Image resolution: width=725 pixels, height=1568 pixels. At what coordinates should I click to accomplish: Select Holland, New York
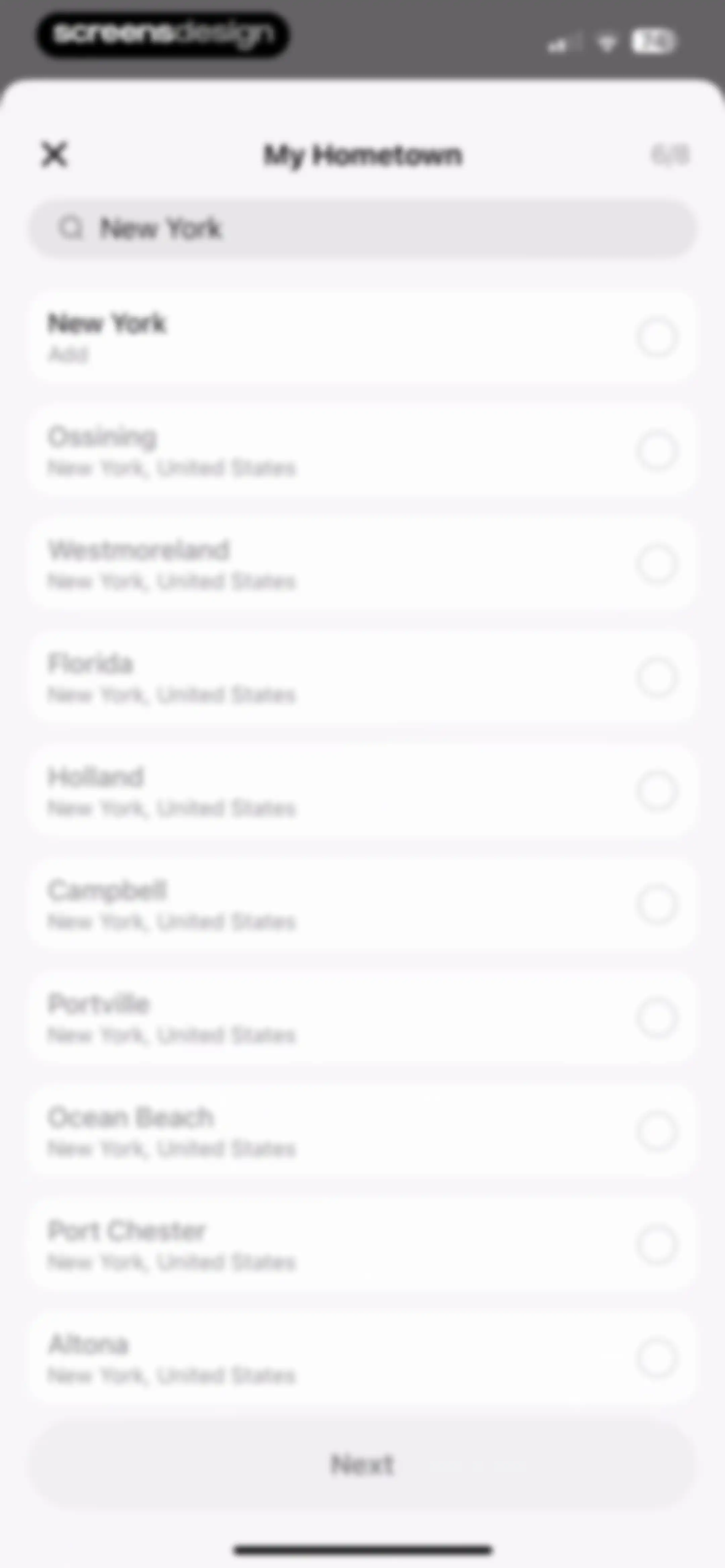[362, 791]
